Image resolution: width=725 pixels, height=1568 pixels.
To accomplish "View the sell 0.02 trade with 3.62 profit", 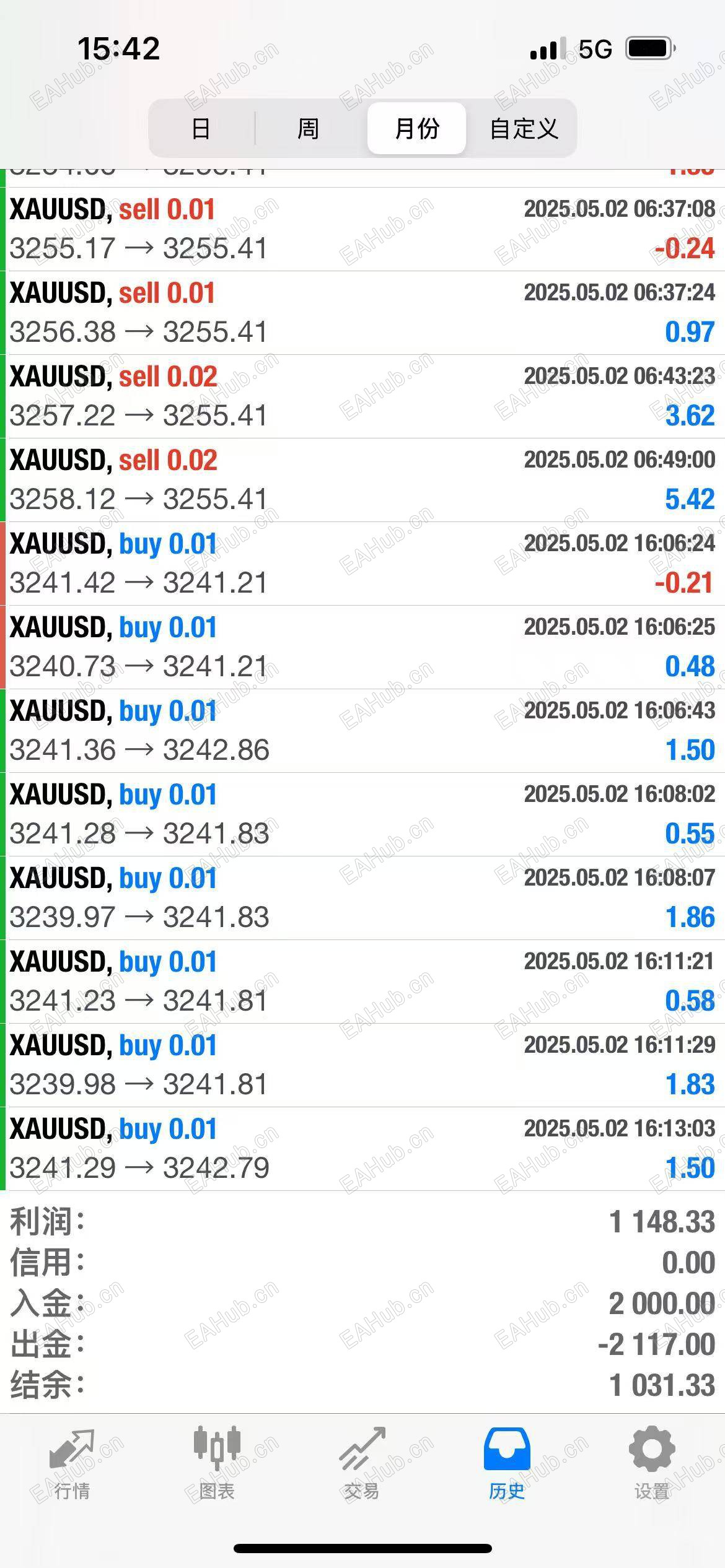I will [x=362, y=396].
